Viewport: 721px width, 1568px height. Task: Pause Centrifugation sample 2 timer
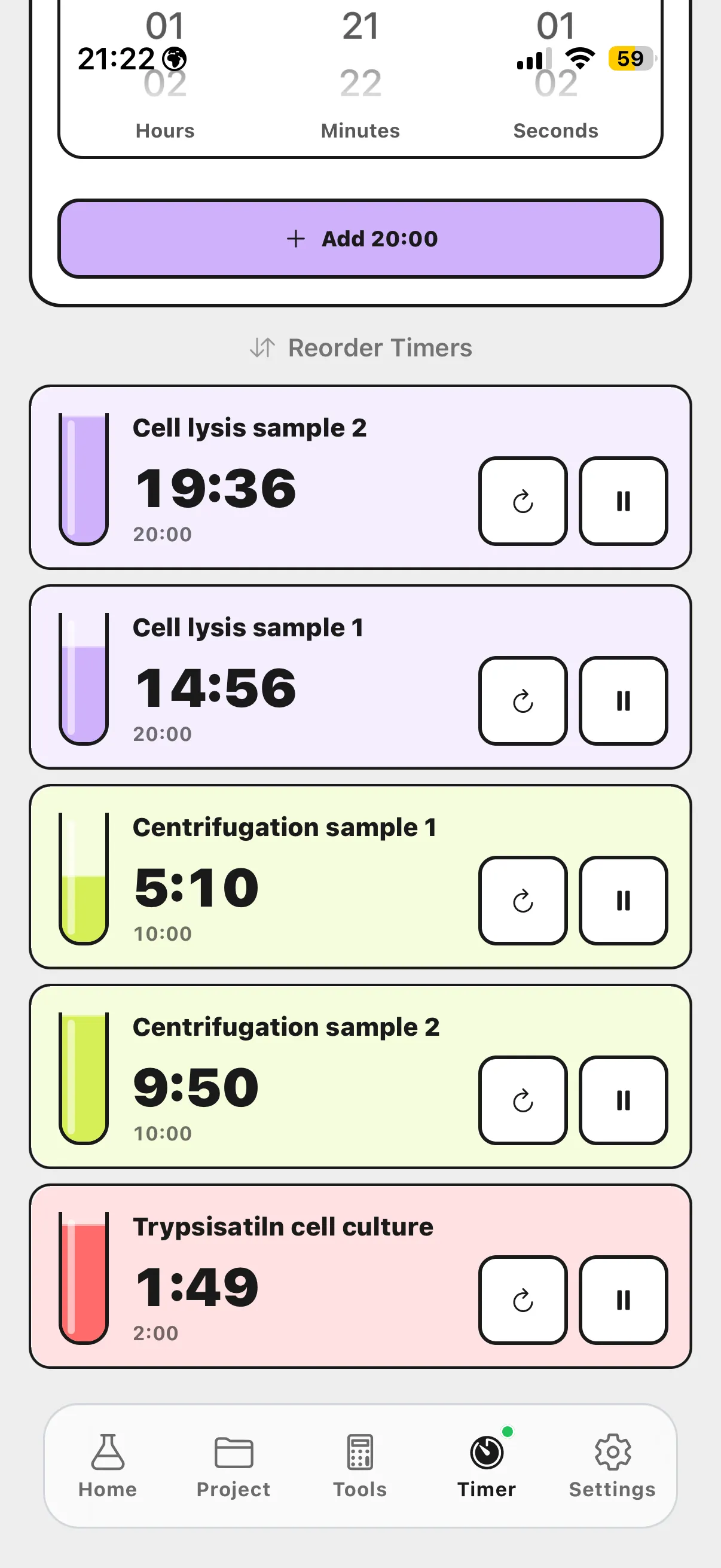point(622,1100)
